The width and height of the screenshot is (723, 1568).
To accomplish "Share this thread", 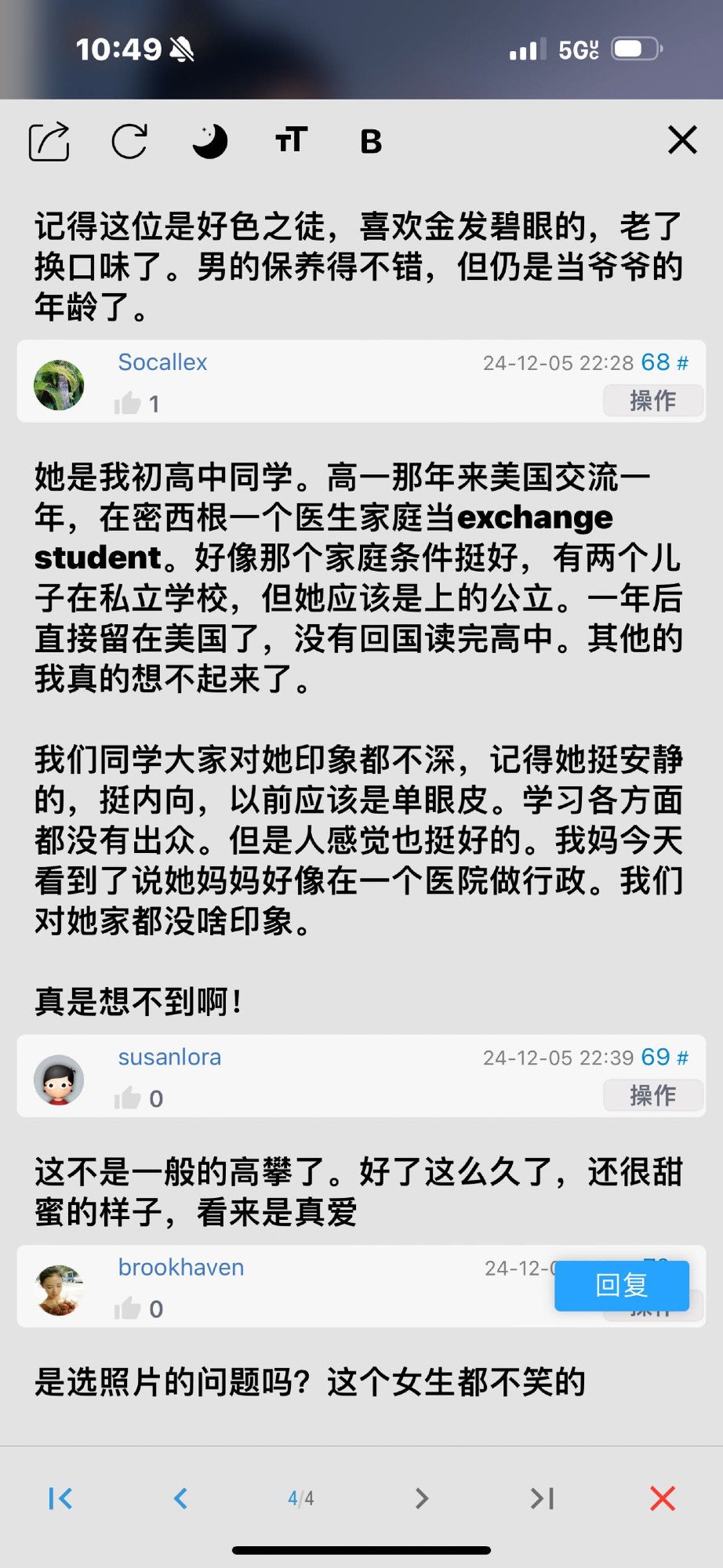I will (49, 142).
